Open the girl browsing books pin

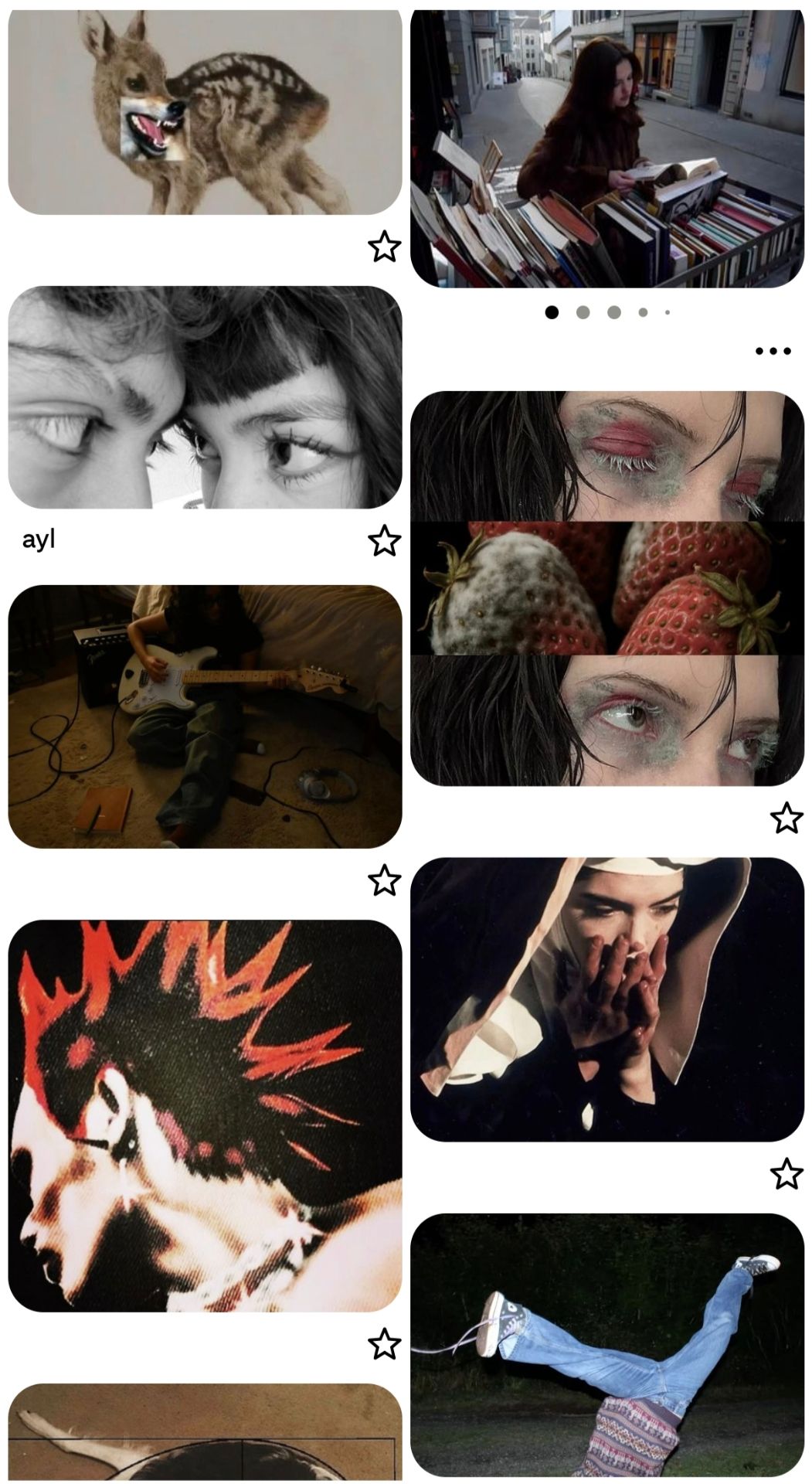(x=606, y=147)
